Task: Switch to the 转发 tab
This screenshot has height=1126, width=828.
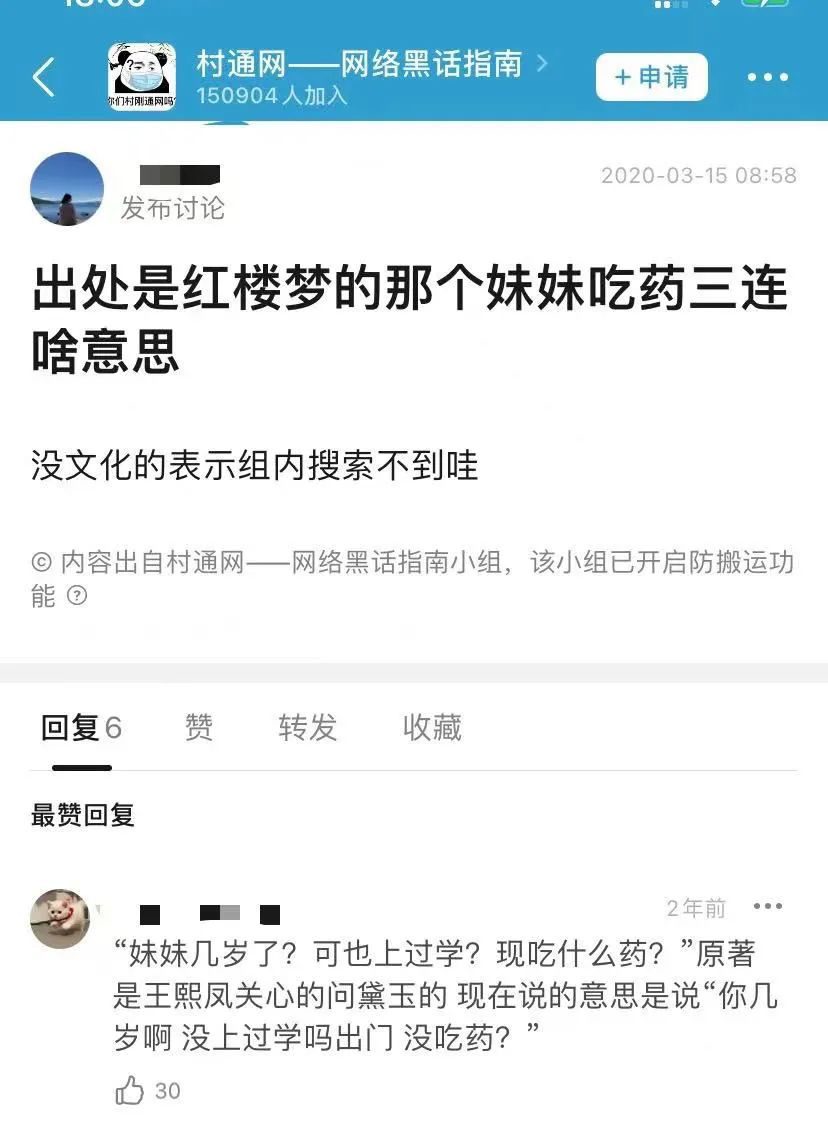Action: [x=307, y=728]
